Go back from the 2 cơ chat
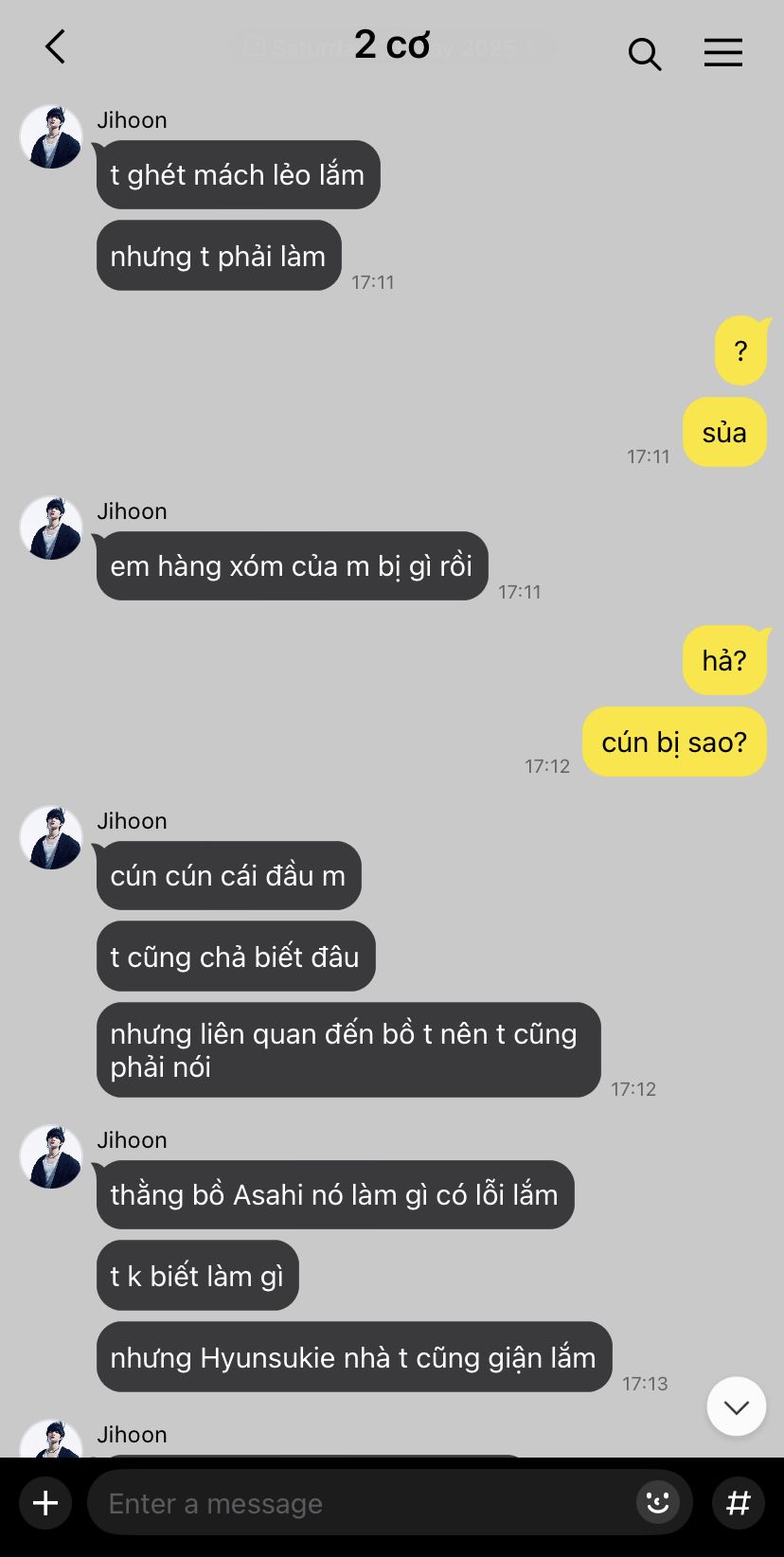The height and width of the screenshot is (1557, 784). pos(55,46)
